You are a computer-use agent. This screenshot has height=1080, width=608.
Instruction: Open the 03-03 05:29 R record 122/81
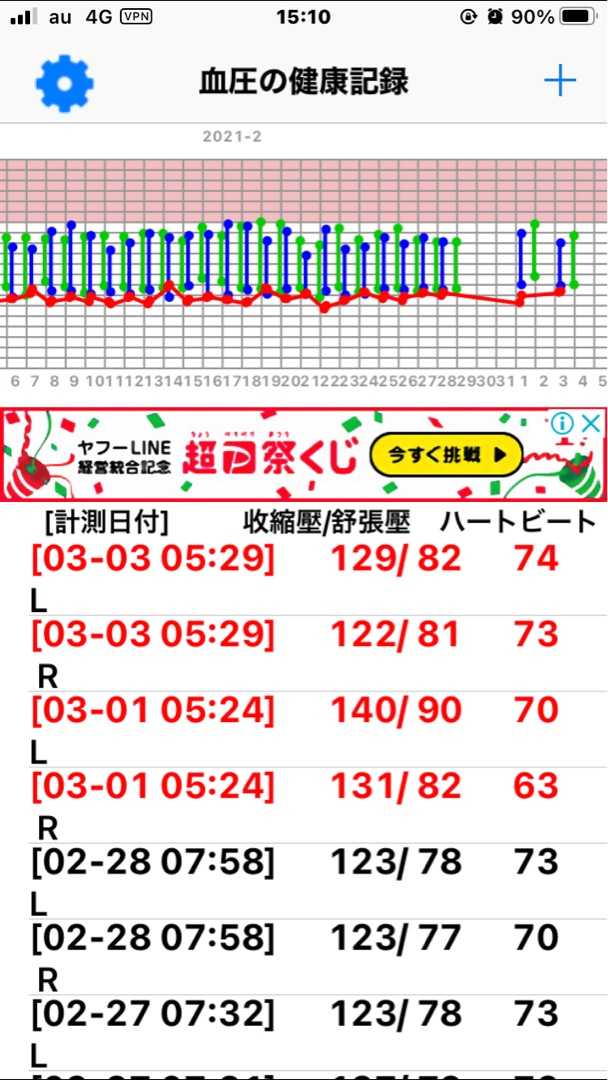304,654
